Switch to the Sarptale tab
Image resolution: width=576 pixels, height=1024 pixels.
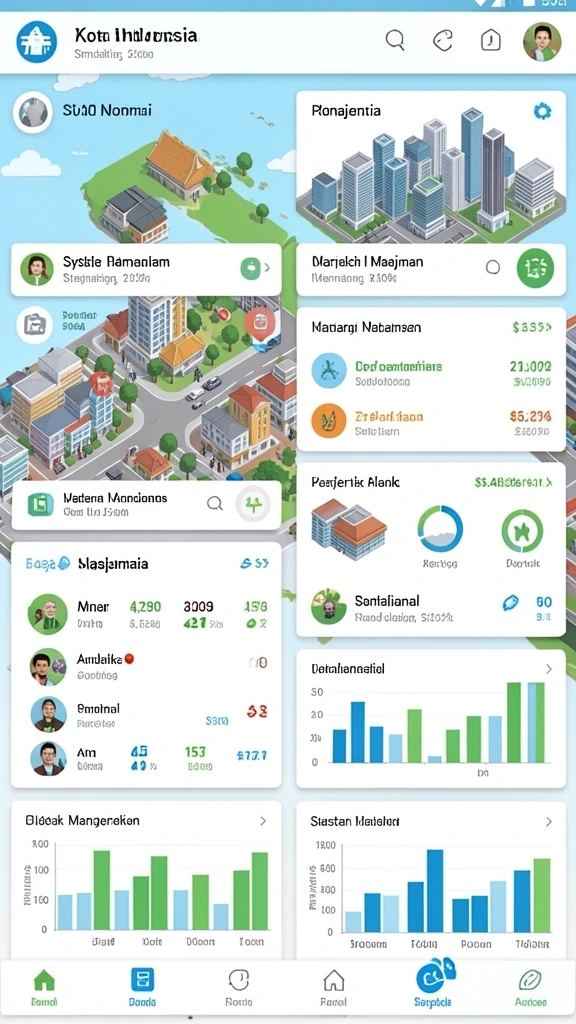point(433,986)
